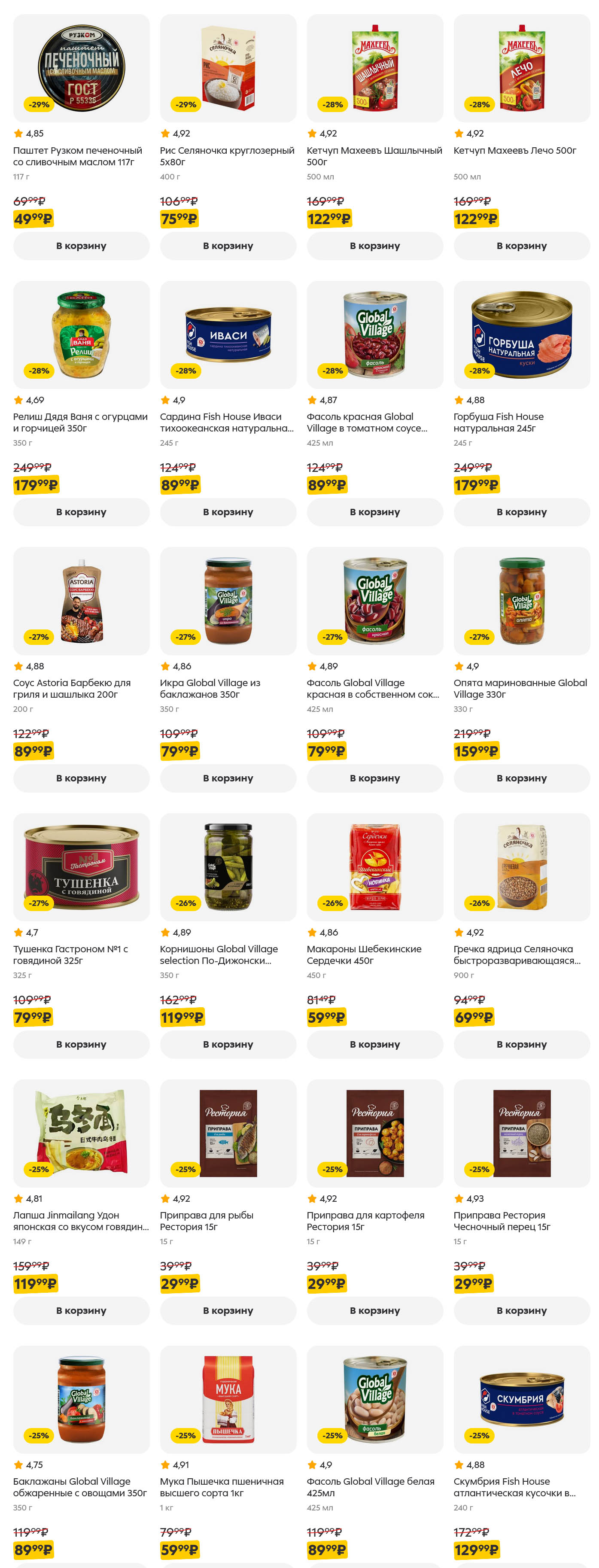This screenshot has height=1568, width=599.
Task: Open Тушенка Гастроном №1 product card
Action: coord(81,867)
